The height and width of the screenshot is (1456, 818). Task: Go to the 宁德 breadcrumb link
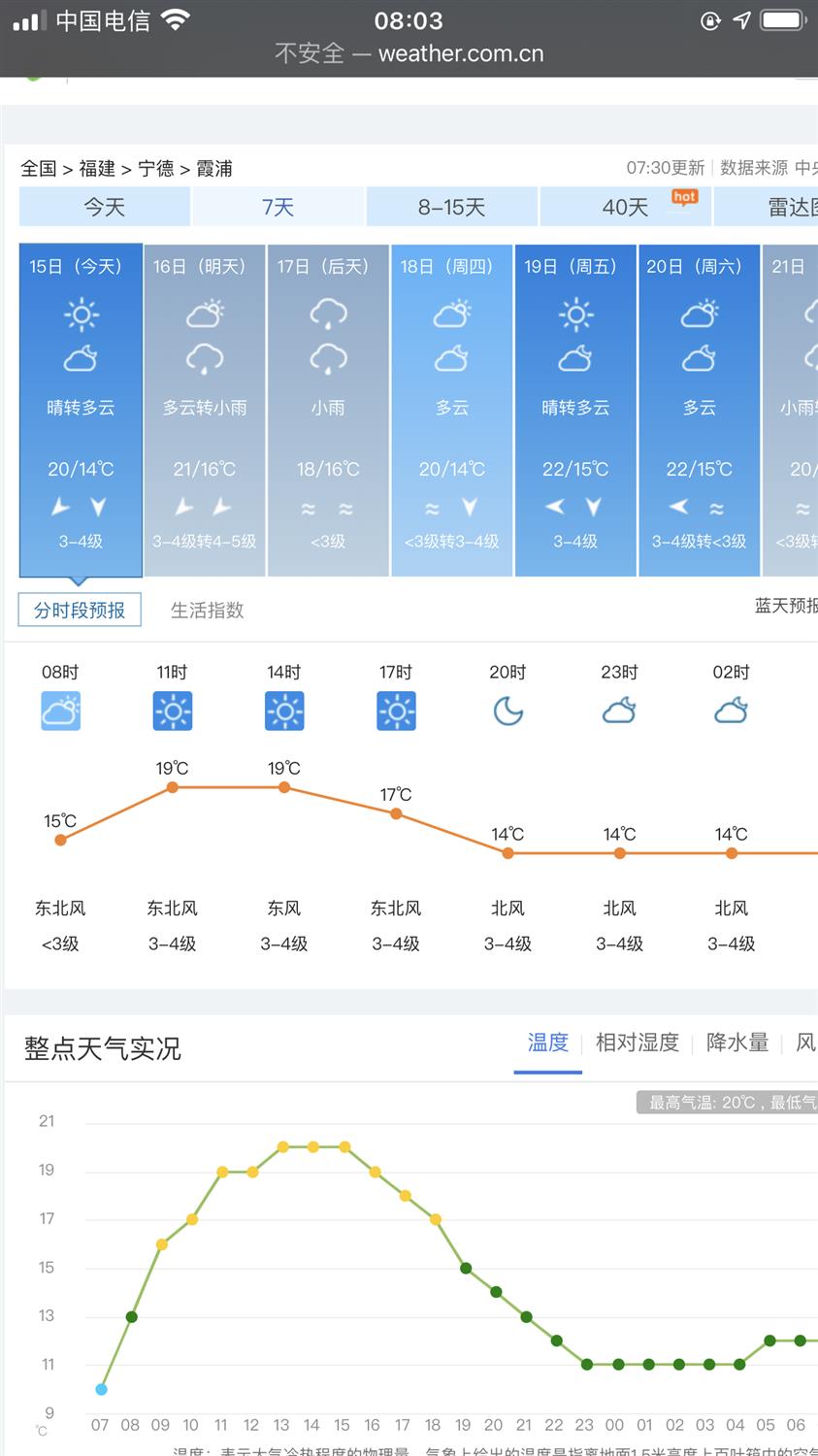[x=156, y=169]
